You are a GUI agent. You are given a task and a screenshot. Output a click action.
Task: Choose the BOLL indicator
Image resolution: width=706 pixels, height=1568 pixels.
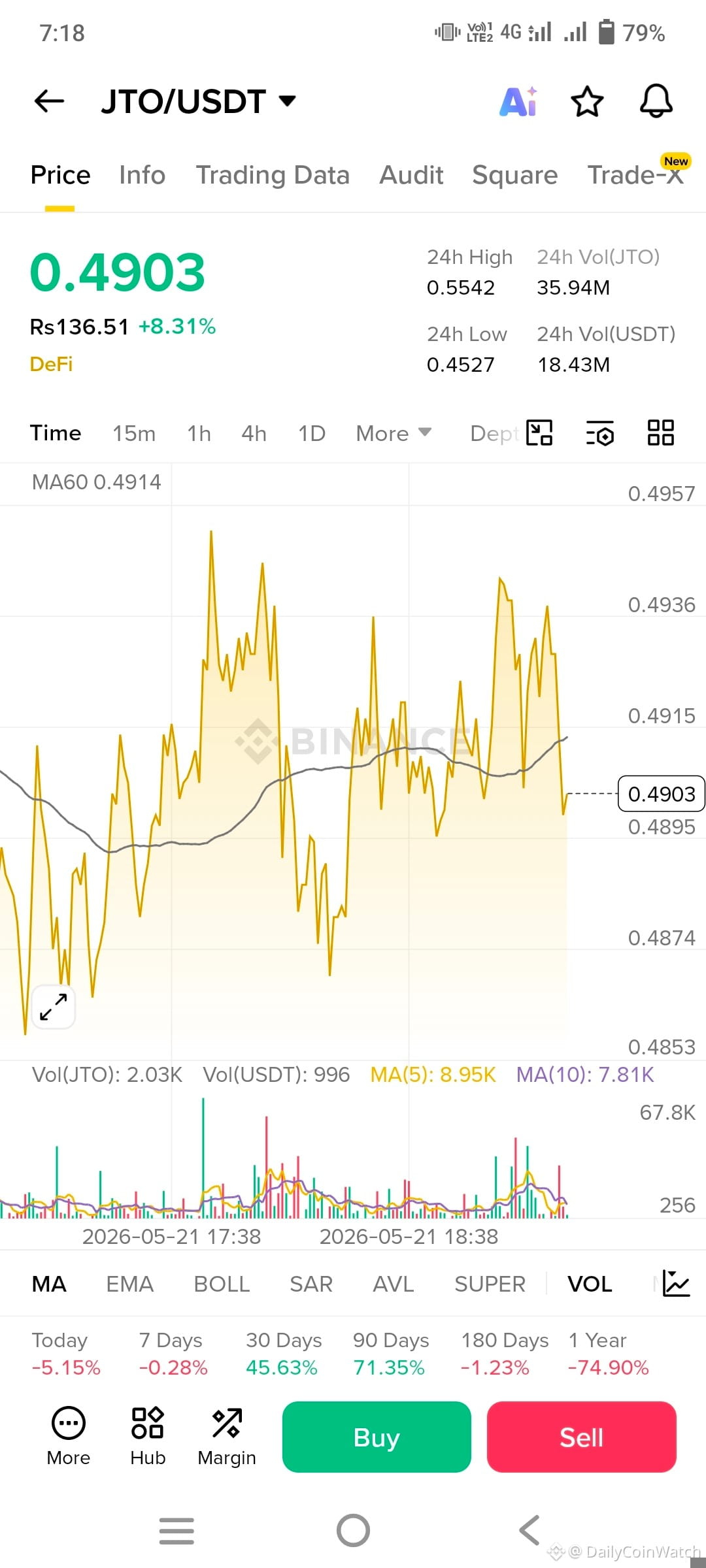tap(222, 1284)
